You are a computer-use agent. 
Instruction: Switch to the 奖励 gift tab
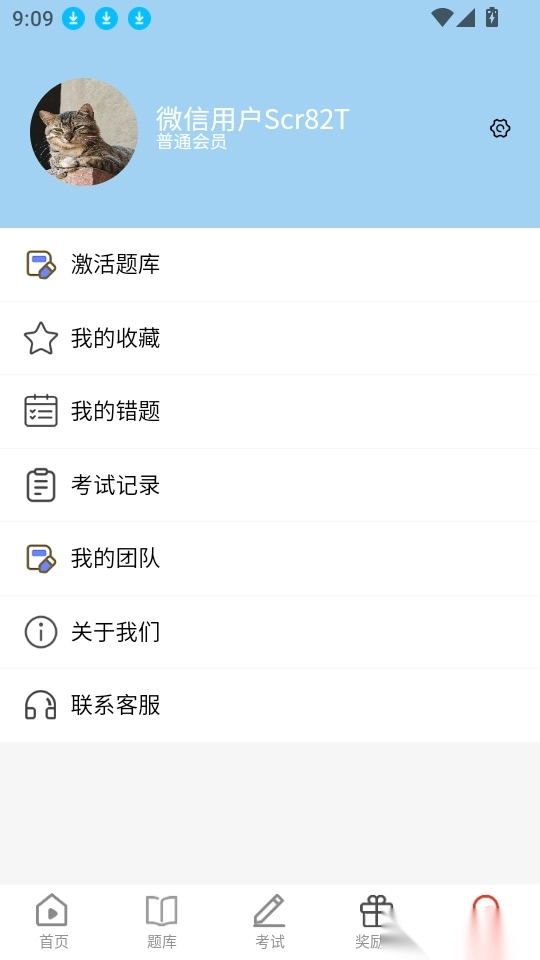point(375,921)
